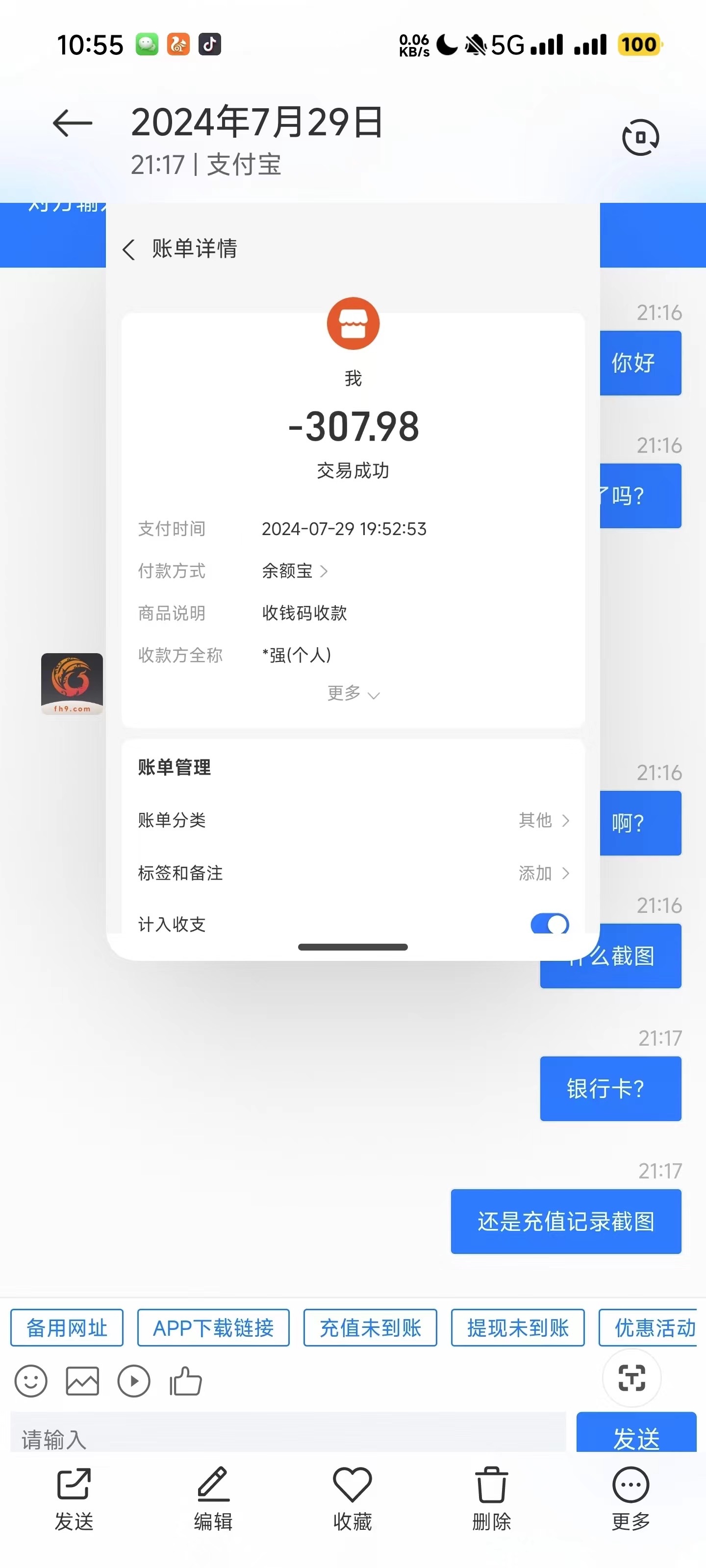Select the 提现未到账 quick reply
Screen dimensions: 706x1568
518,1327
